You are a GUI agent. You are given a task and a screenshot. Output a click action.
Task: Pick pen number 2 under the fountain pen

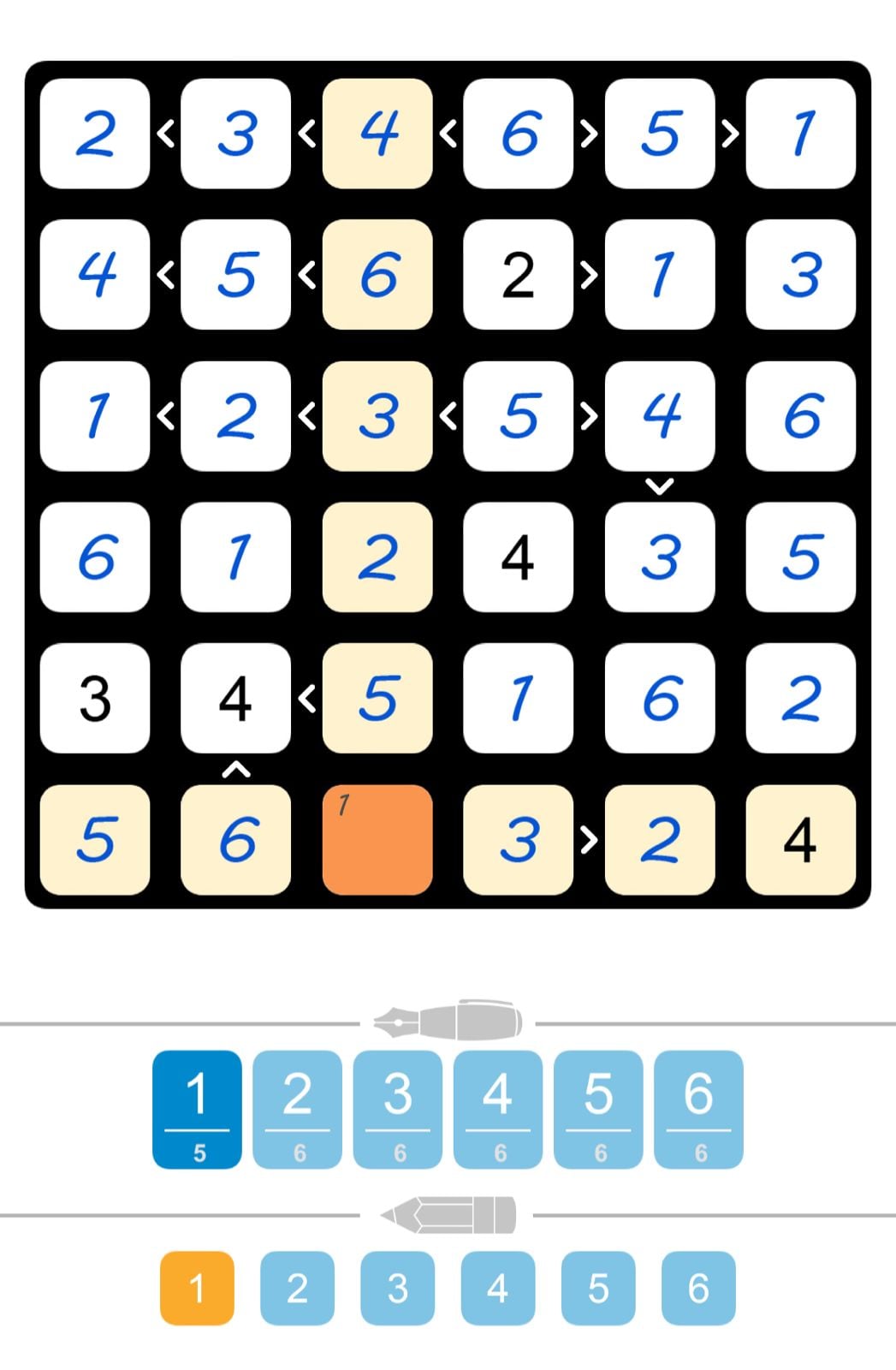297,1109
